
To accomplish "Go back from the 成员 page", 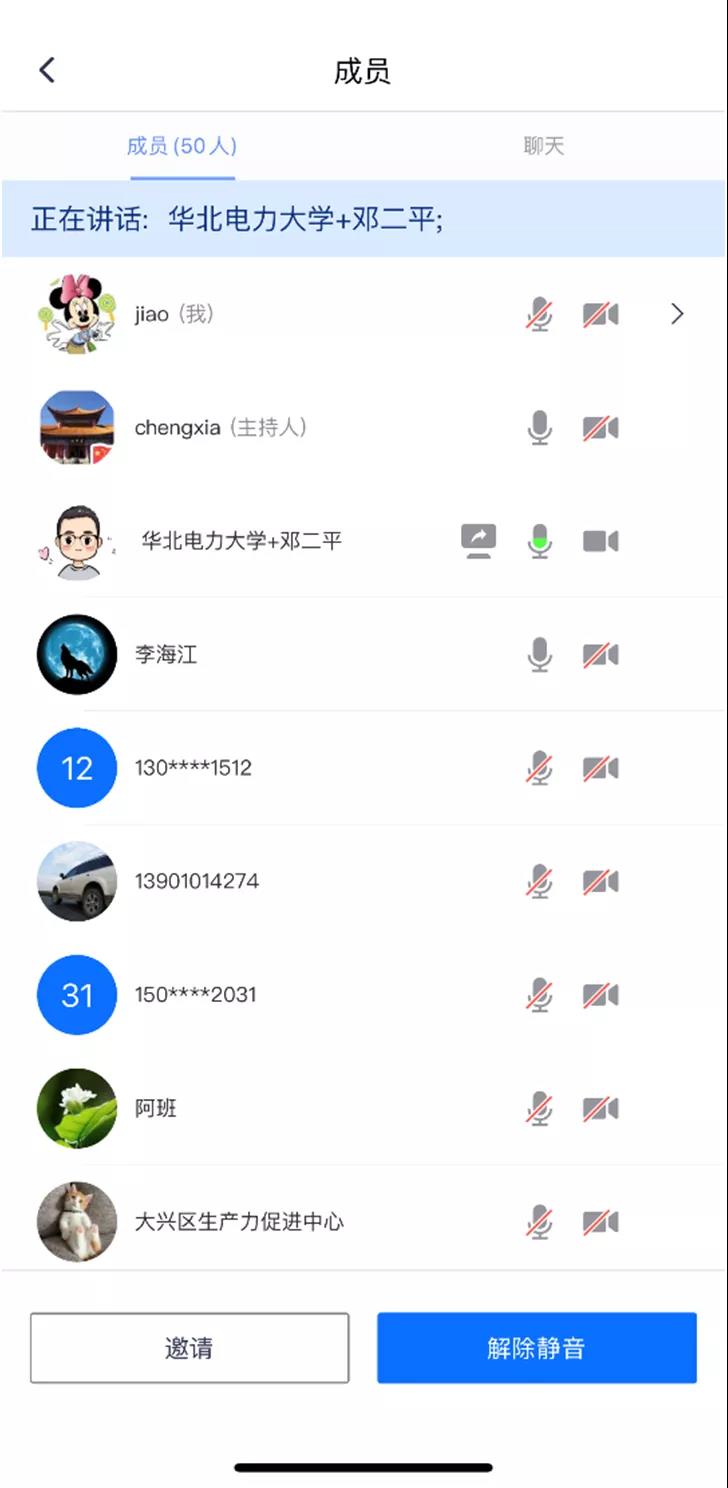I will [47, 70].
